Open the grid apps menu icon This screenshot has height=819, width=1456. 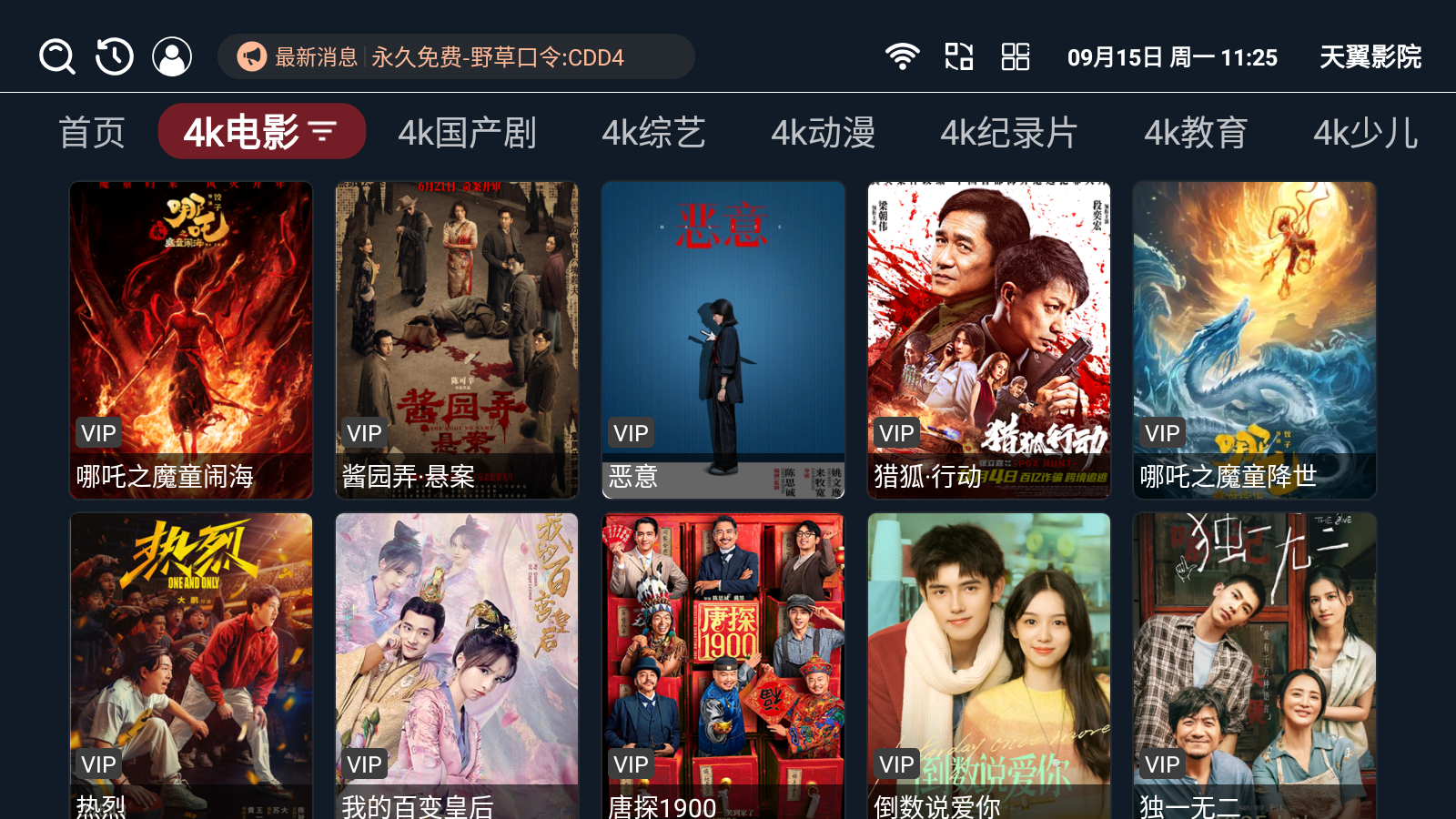tap(1016, 56)
